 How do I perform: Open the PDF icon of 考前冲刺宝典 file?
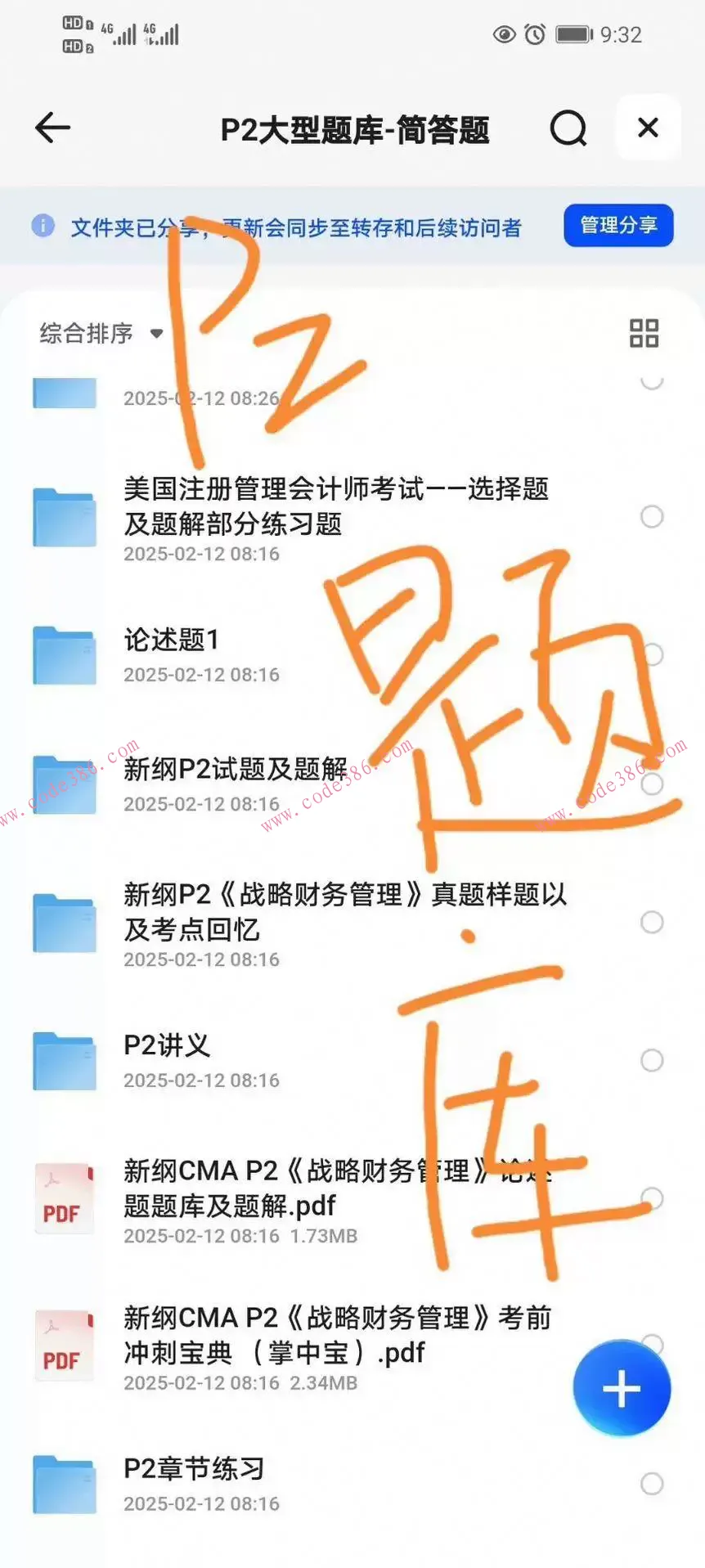tap(64, 1346)
